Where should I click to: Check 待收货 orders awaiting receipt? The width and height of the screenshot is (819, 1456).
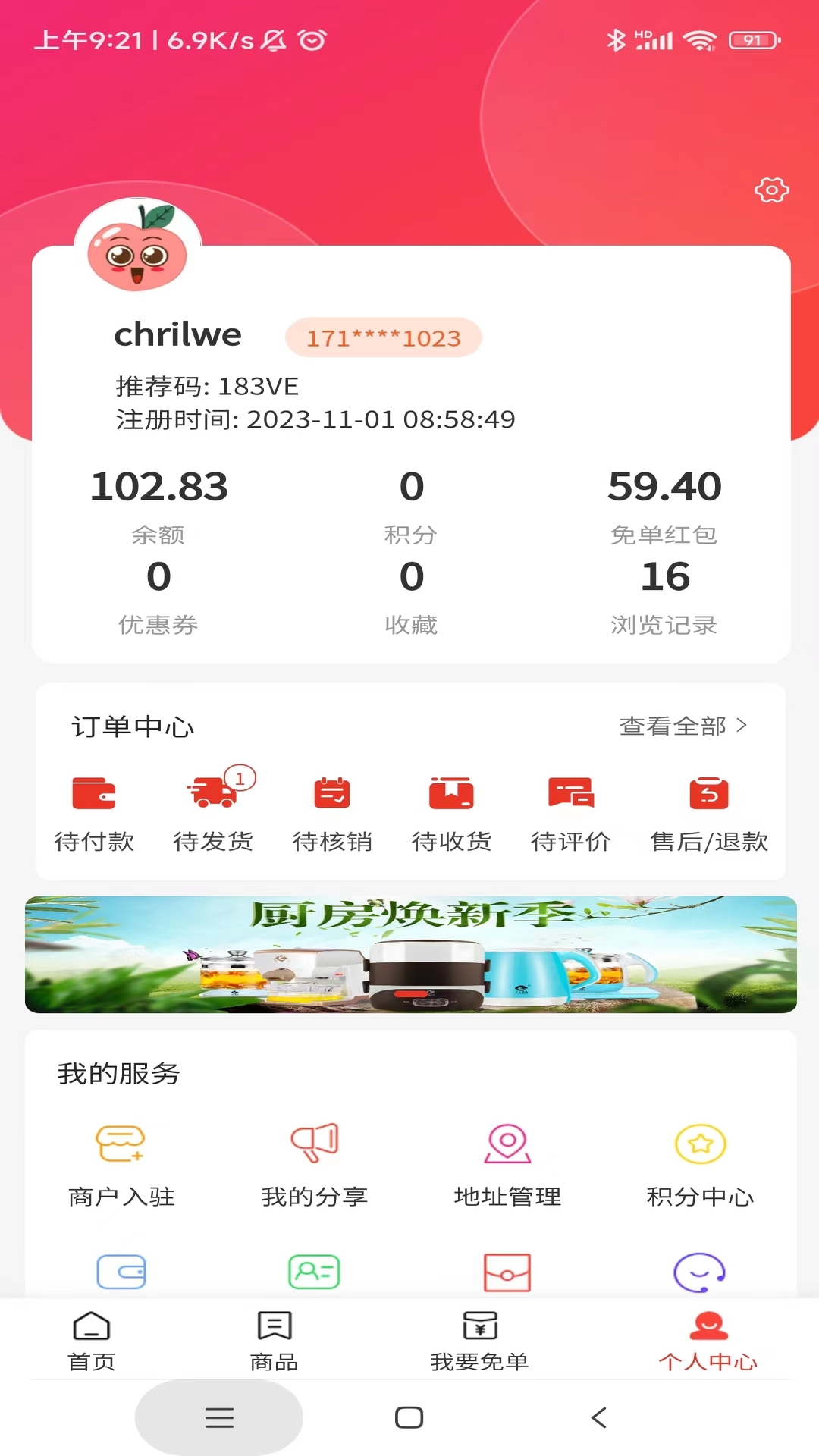coord(451,811)
